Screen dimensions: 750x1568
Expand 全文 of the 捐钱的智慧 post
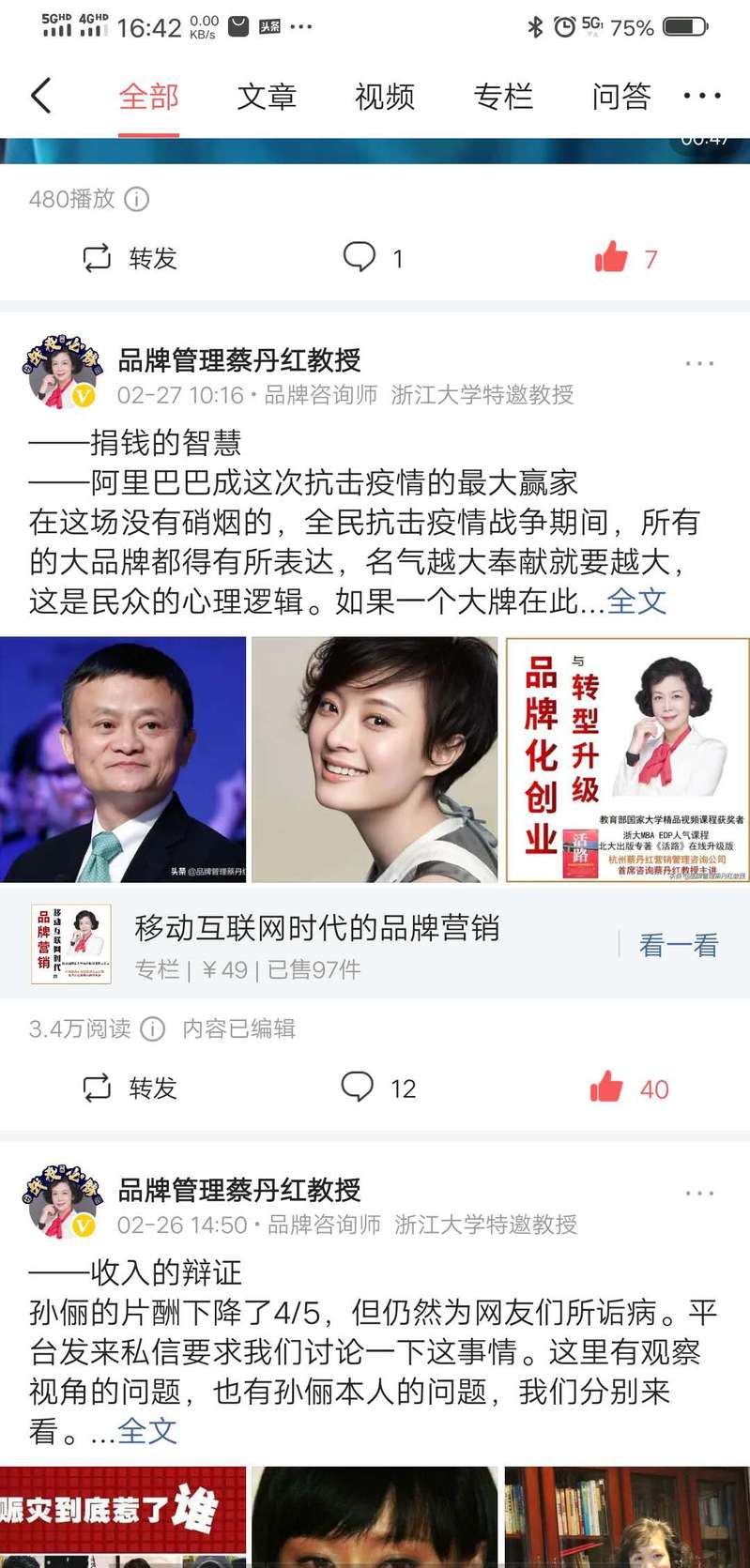click(x=636, y=601)
